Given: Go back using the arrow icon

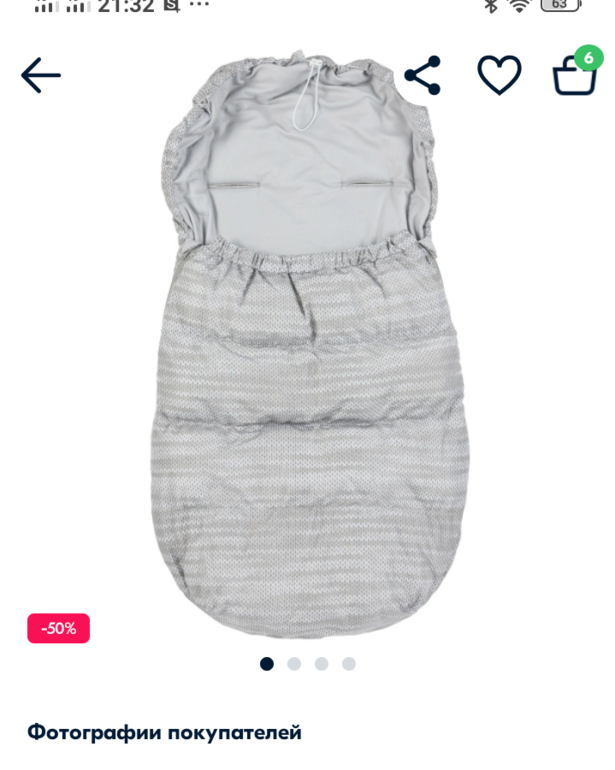Looking at the screenshot, I should coord(41,75).
